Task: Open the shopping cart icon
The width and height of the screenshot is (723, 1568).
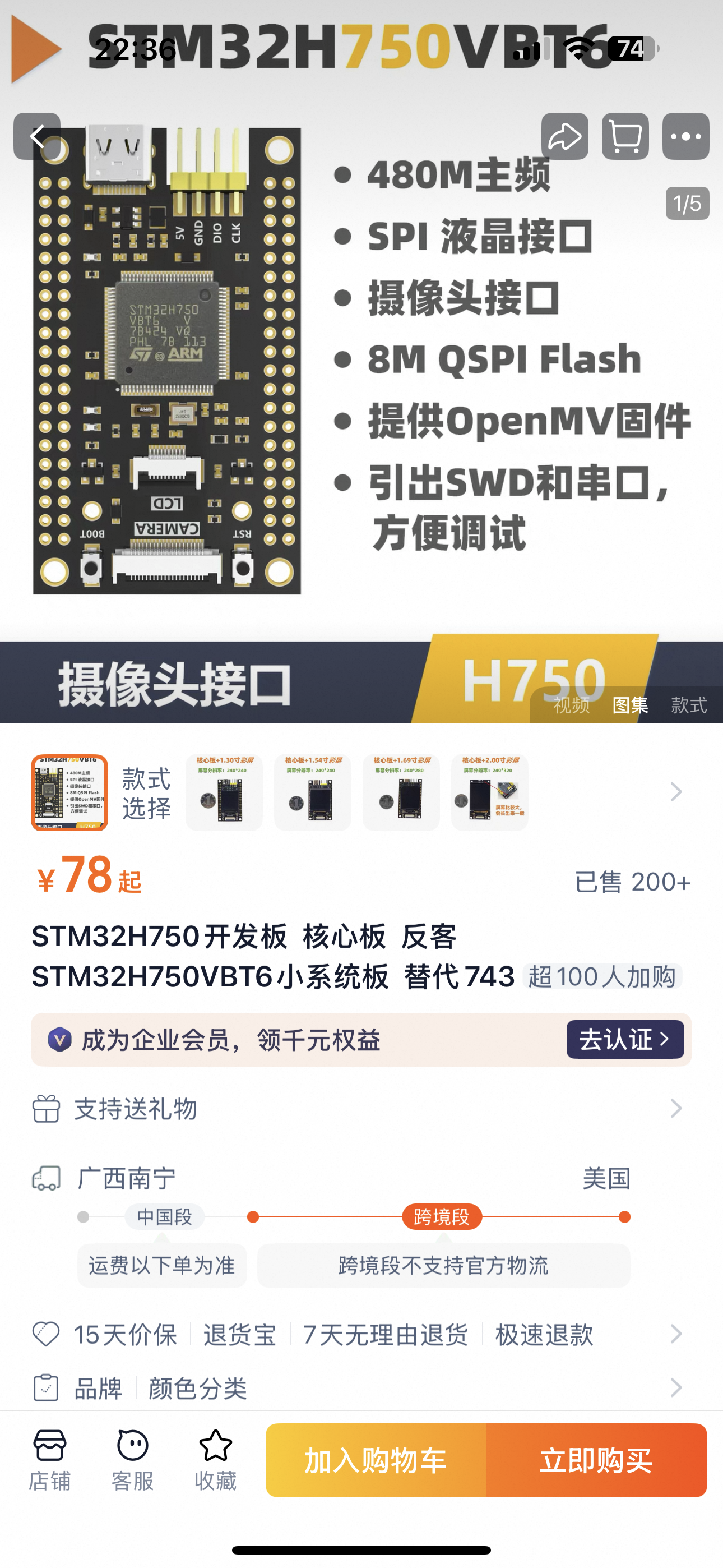Action: point(625,136)
